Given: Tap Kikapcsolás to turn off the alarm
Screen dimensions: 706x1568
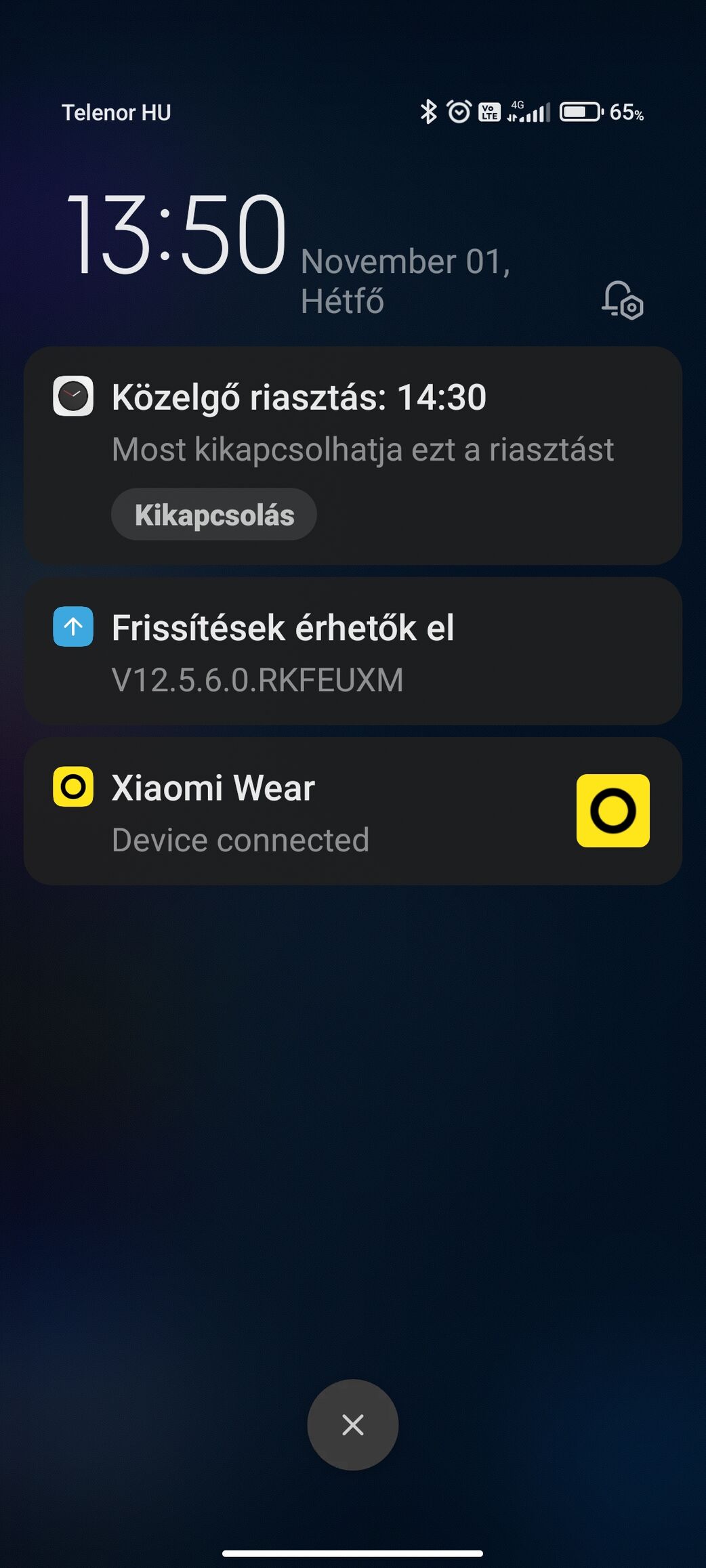Looking at the screenshot, I should click(x=213, y=515).
